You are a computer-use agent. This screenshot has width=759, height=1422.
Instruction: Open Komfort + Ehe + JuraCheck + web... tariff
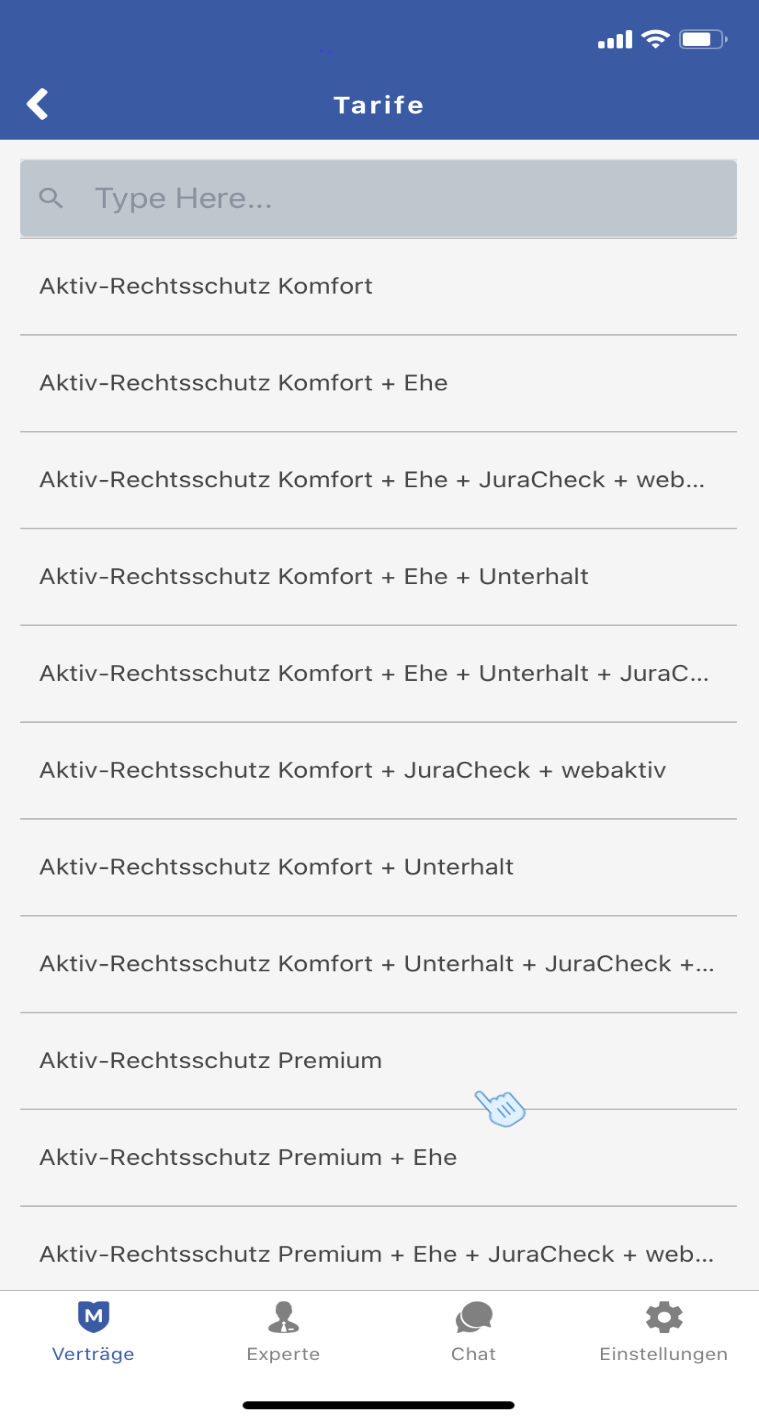[378, 480]
